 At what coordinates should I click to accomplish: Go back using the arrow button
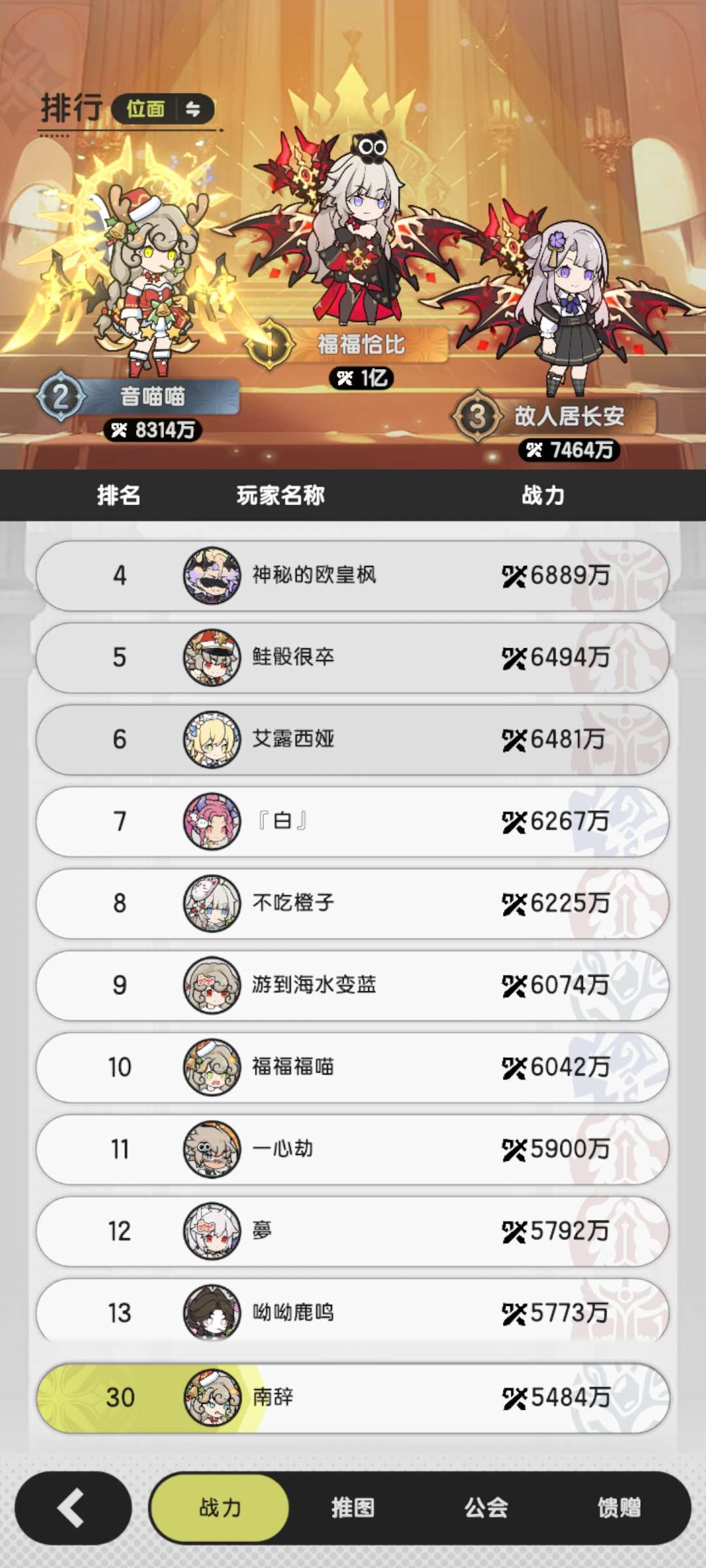[x=73, y=1508]
